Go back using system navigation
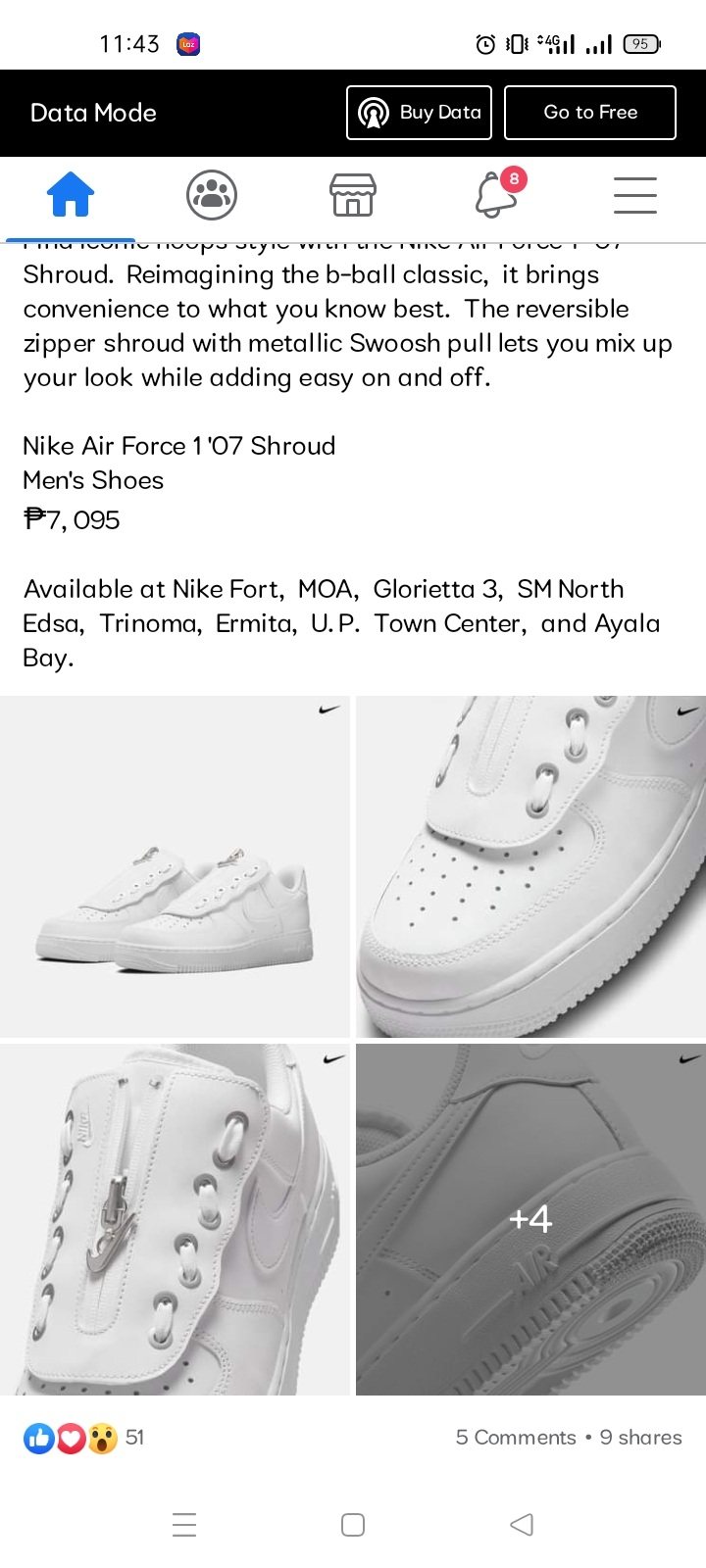This screenshot has width=706, height=1568. click(522, 1525)
